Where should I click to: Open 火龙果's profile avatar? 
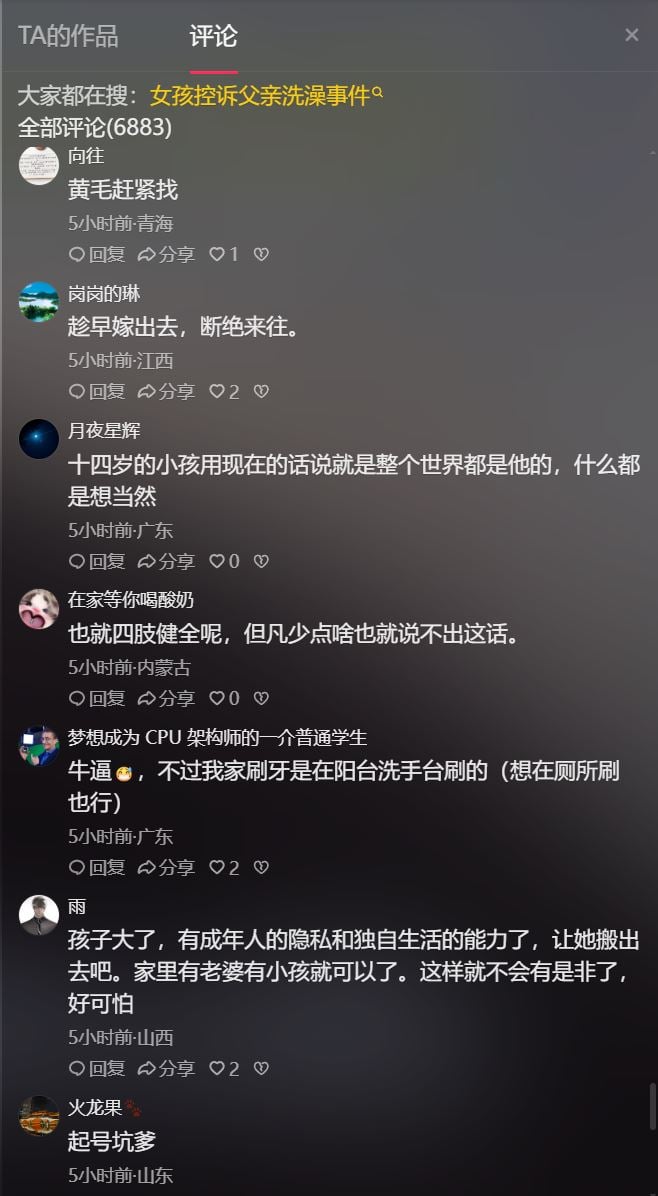39,1115
